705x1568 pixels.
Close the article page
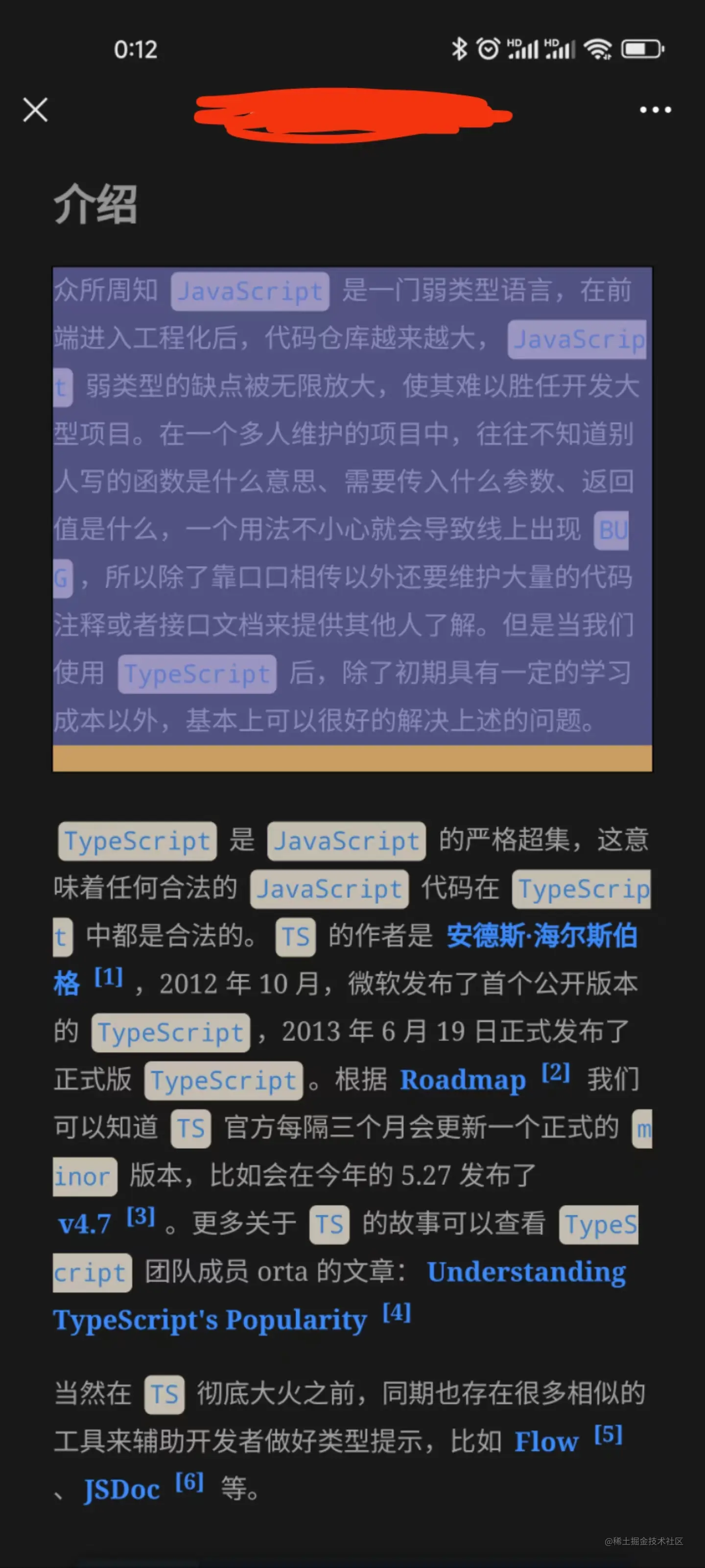point(35,110)
